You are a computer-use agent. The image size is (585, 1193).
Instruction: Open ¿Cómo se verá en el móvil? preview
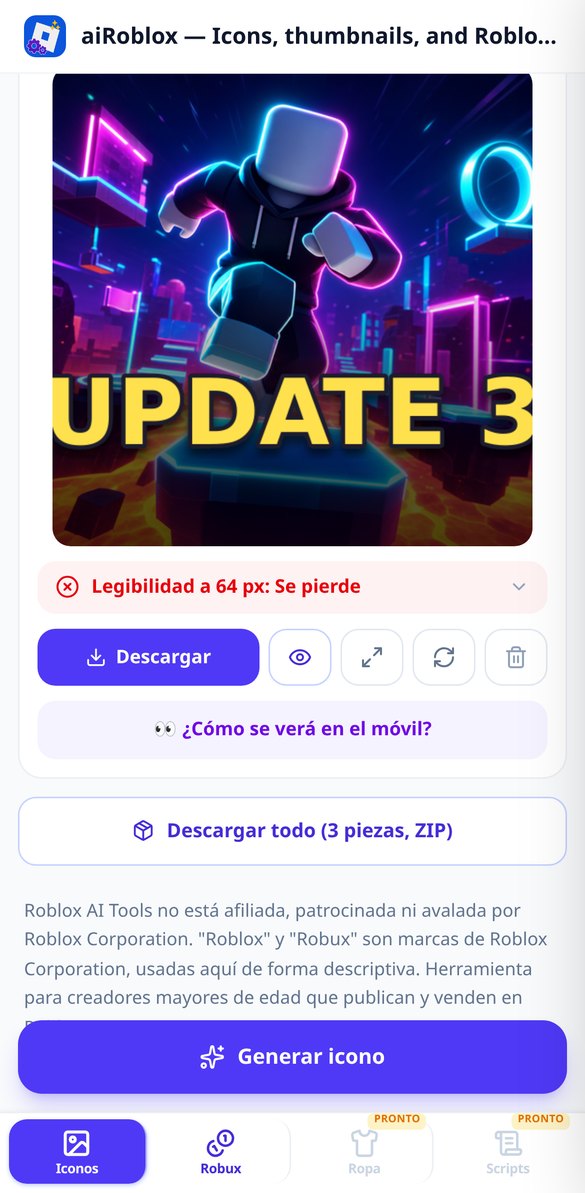coord(292,730)
